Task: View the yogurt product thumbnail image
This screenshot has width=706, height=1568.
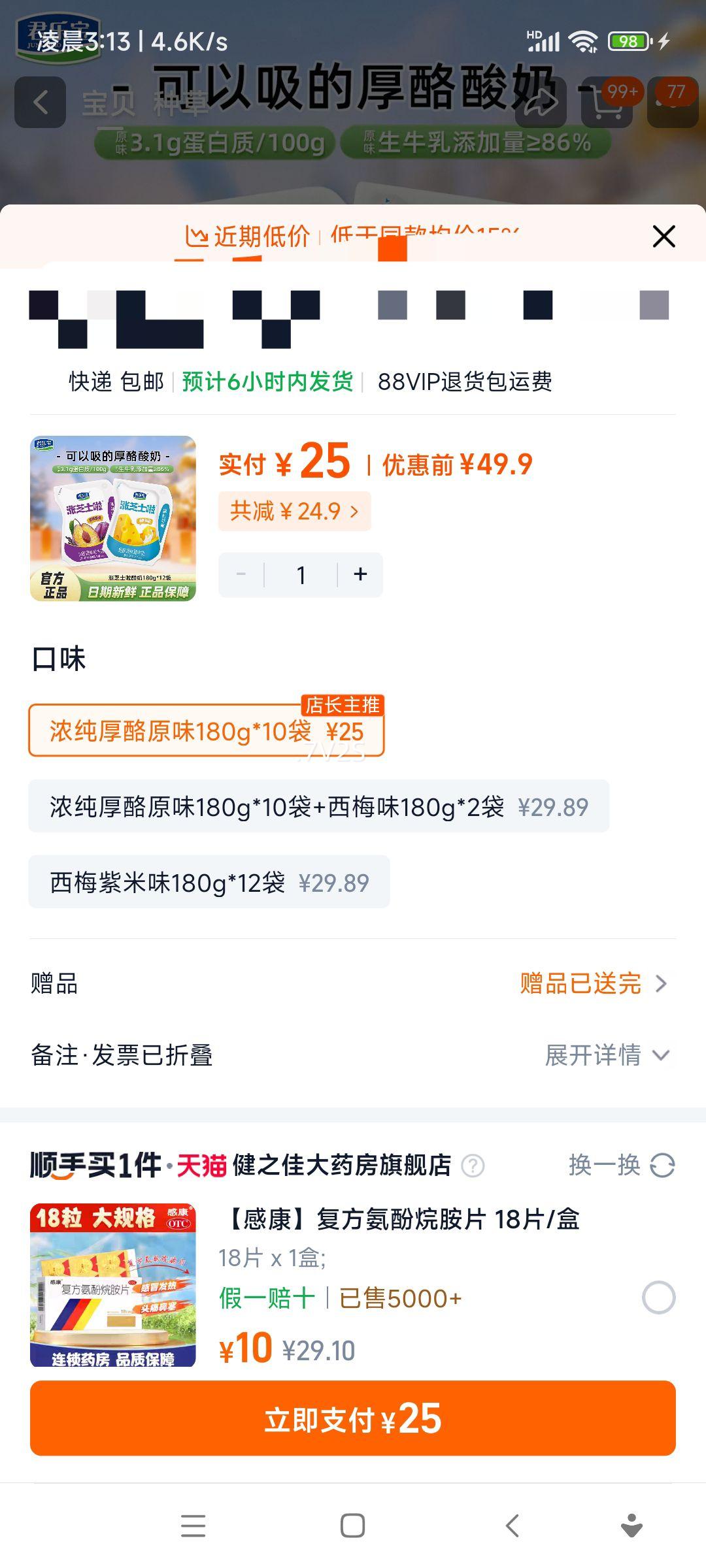Action: 112,518
